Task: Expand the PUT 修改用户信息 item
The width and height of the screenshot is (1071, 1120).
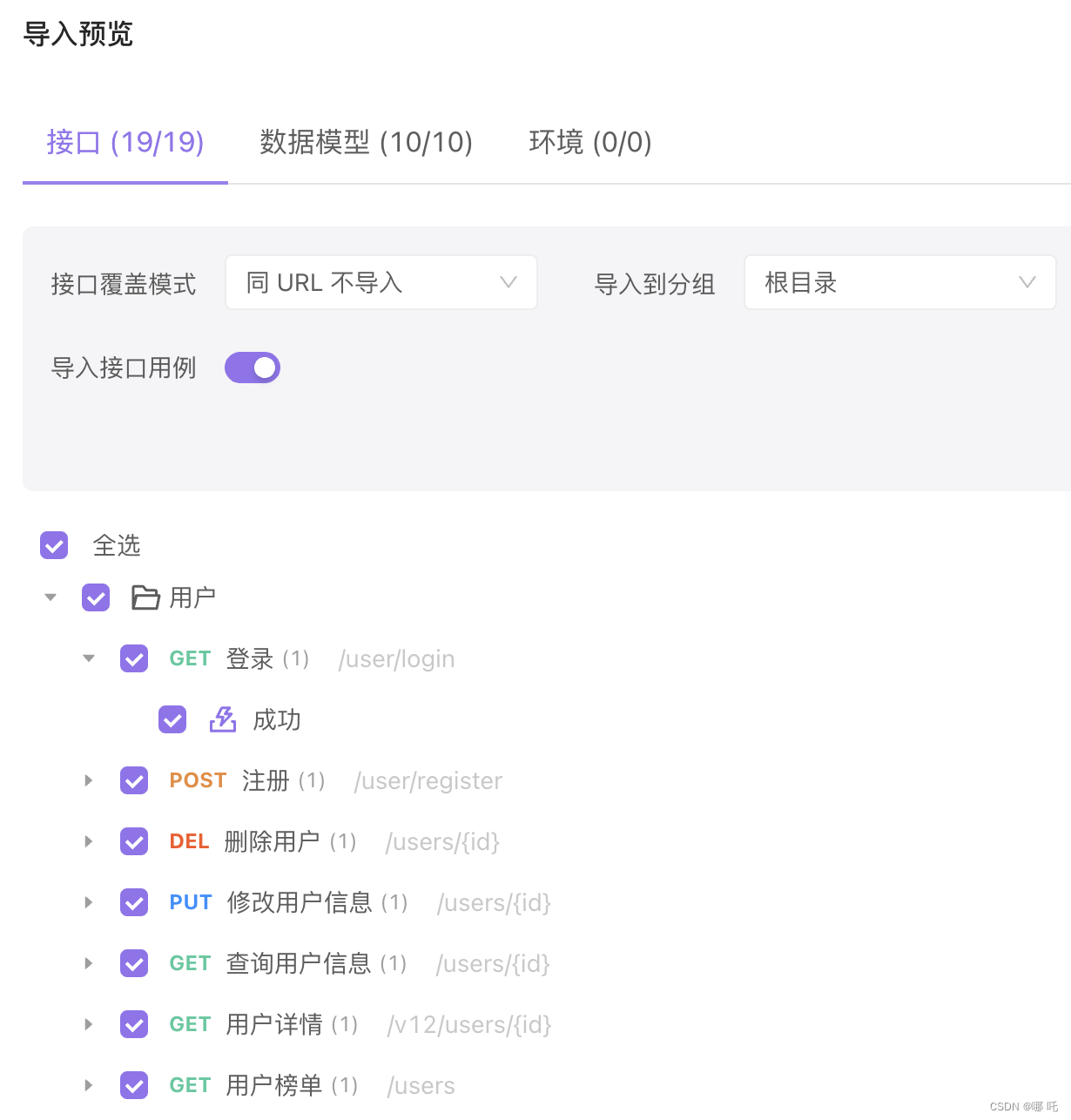Action: [x=89, y=902]
